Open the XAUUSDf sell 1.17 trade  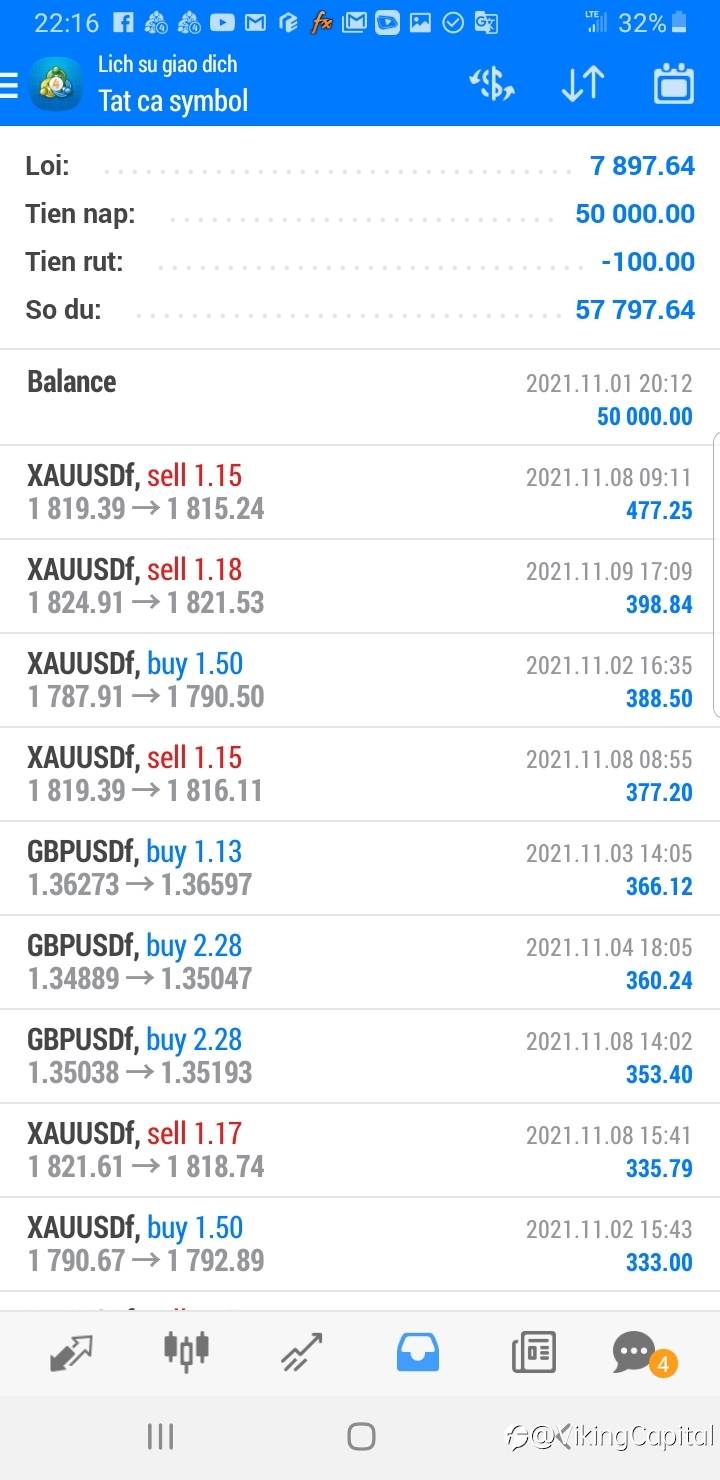pyautogui.click(x=360, y=1150)
